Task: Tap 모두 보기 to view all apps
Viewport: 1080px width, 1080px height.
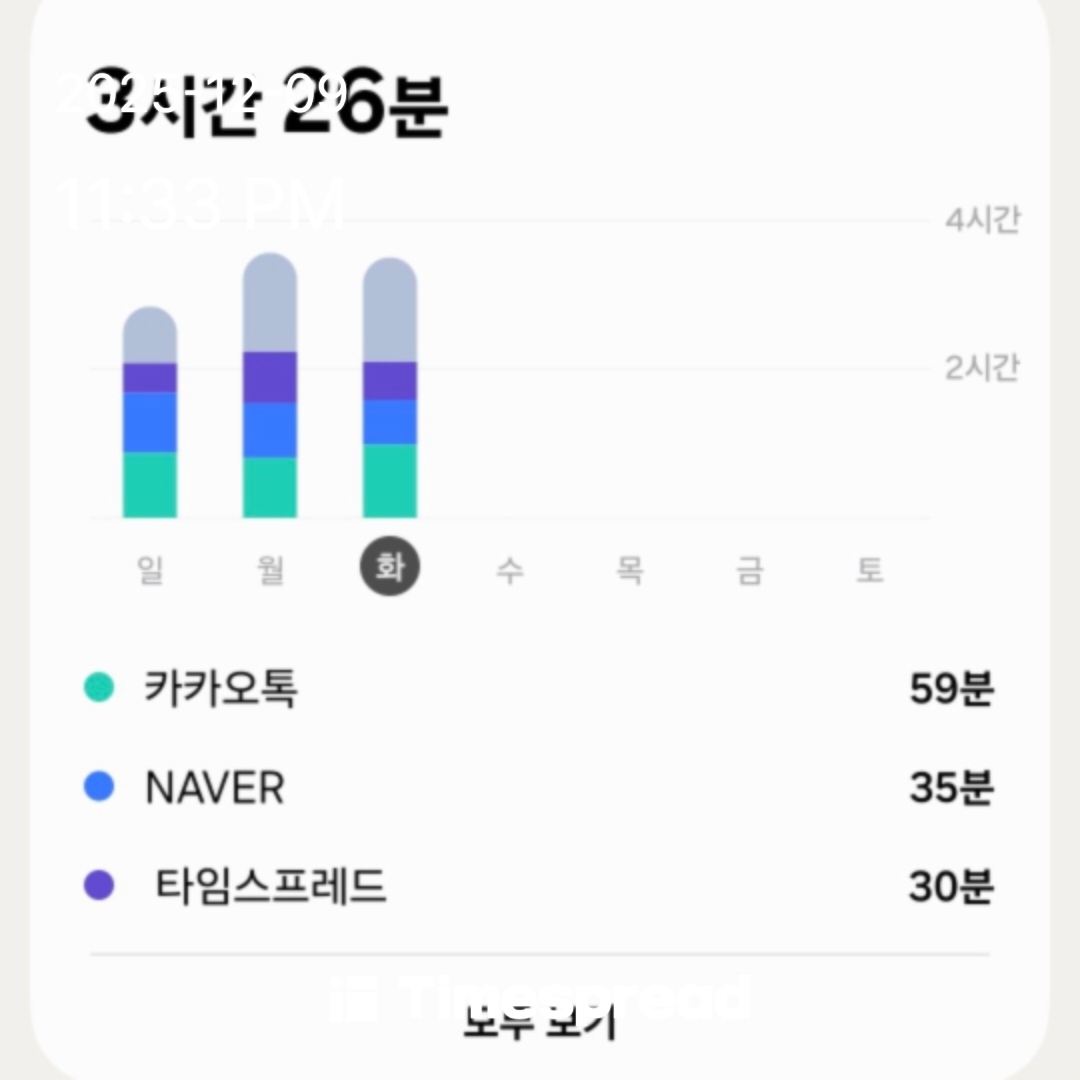Action: (540, 1020)
